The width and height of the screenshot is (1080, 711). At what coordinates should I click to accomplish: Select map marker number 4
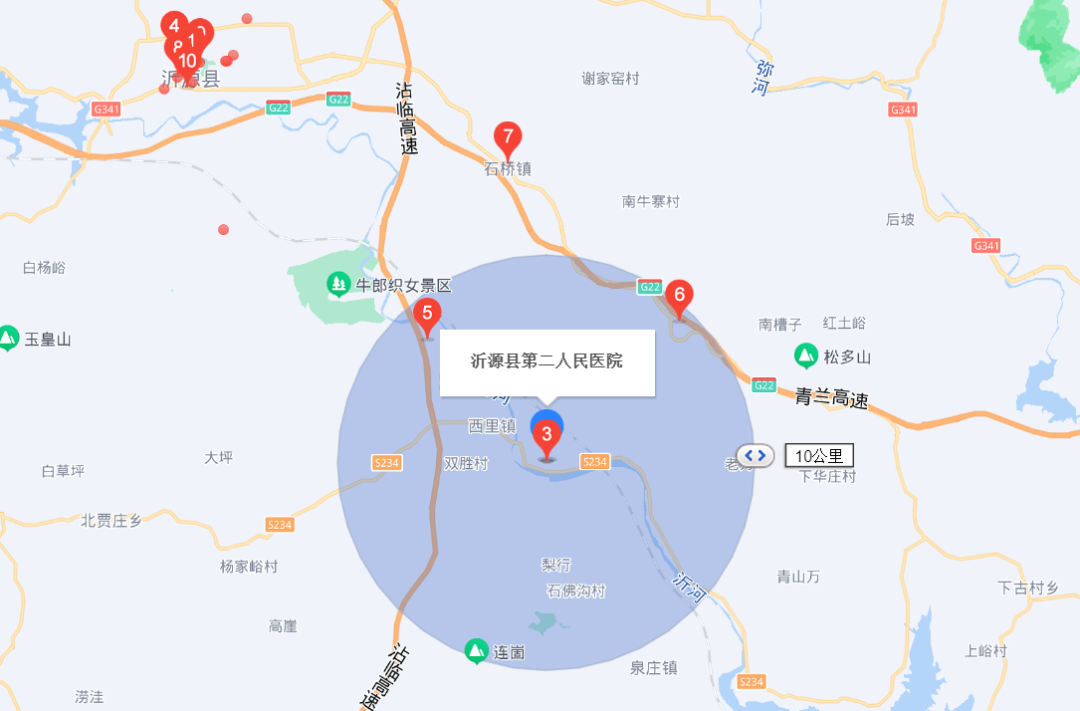173,25
